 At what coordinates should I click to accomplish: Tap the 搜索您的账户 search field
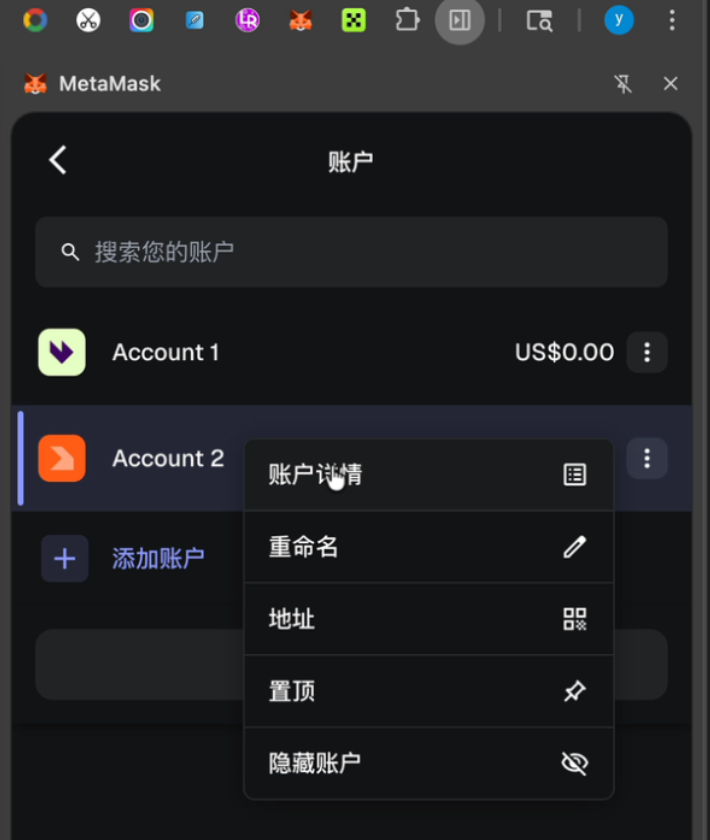point(350,252)
